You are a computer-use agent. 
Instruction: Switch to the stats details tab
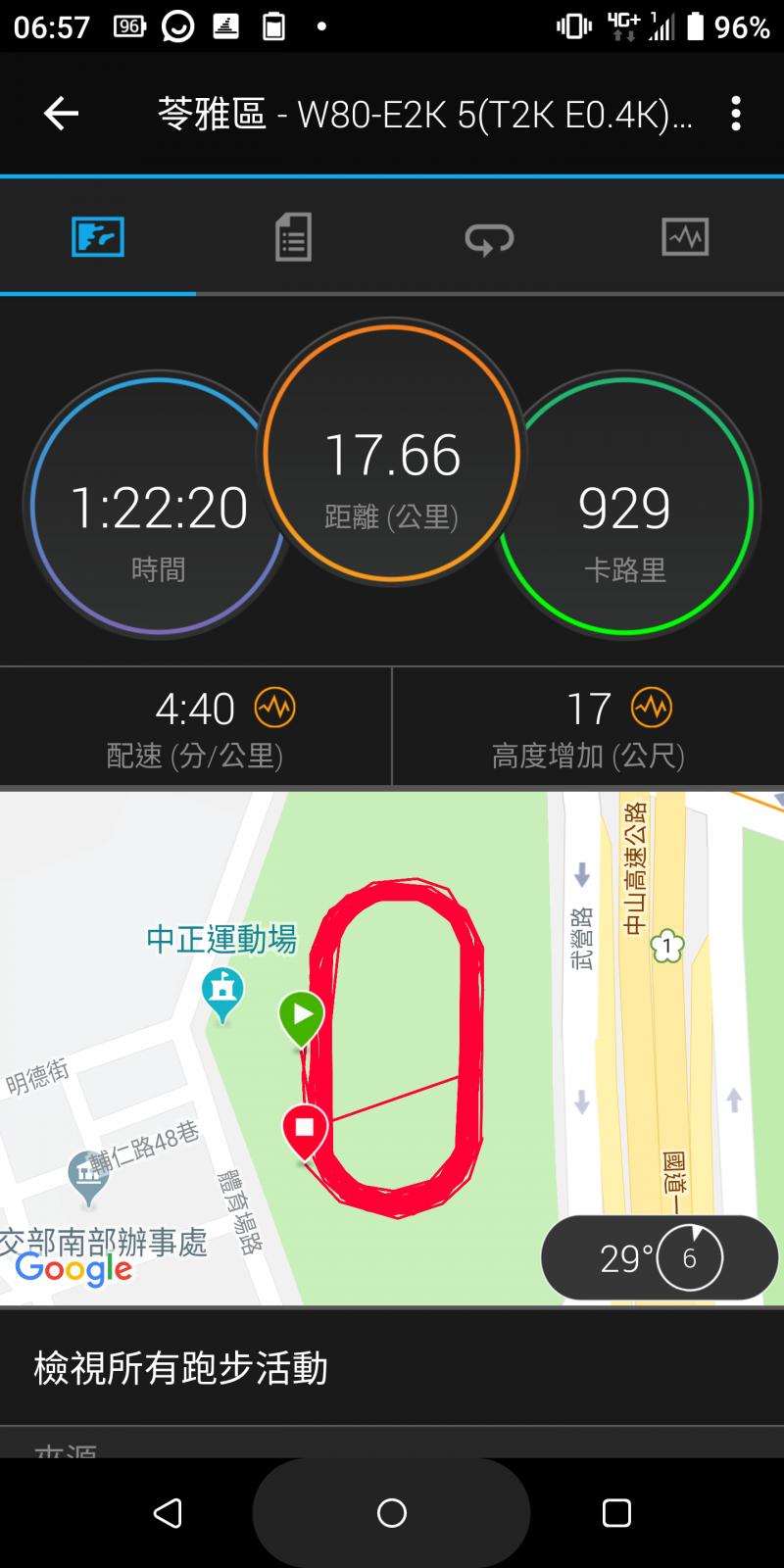coord(293,237)
